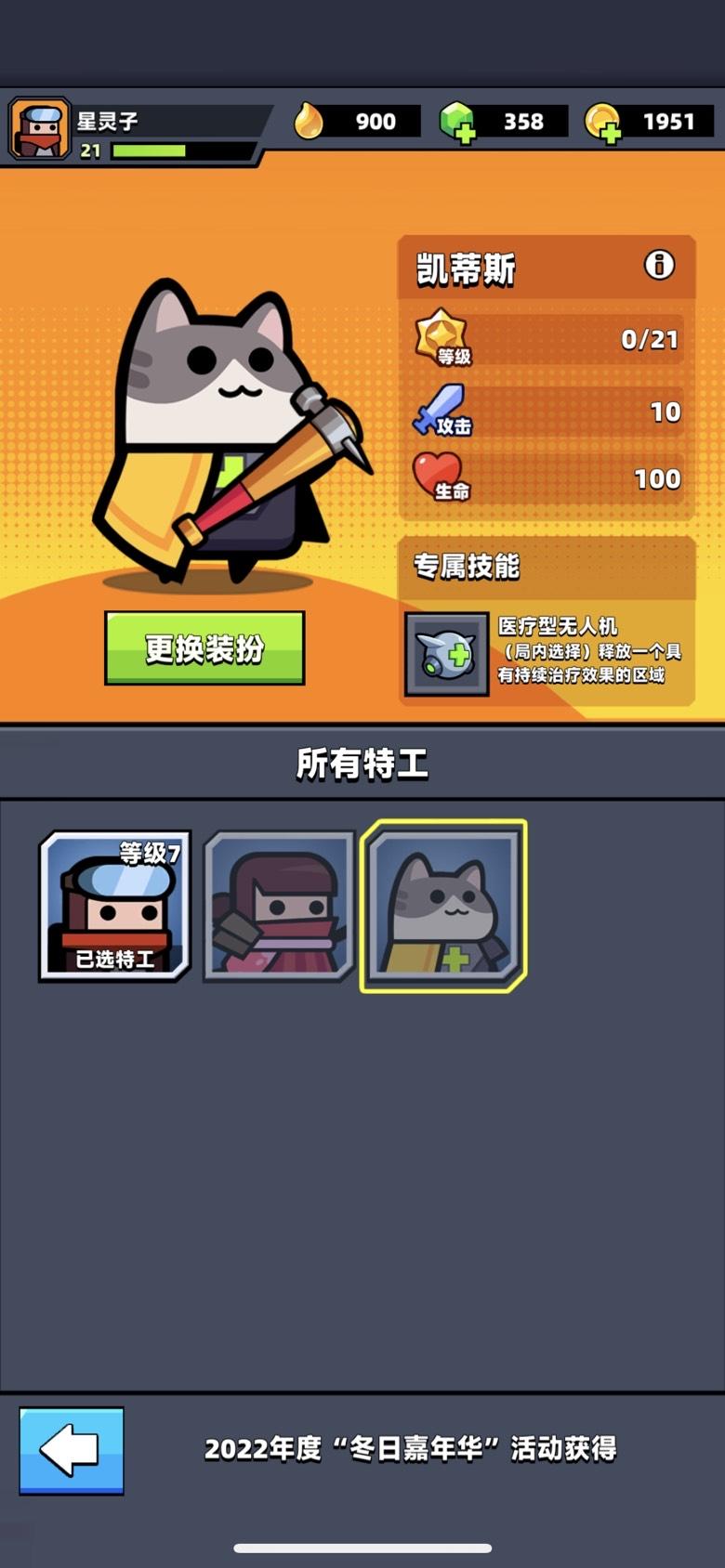Click the gold coin currency icon
Screen dimensions: 725x1568
[x=603, y=119]
